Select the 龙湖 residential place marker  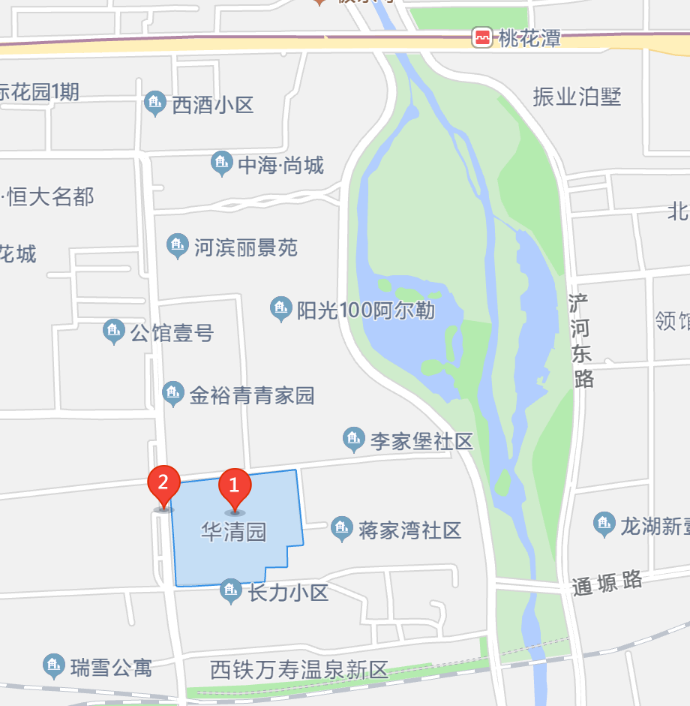(x=604, y=524)
